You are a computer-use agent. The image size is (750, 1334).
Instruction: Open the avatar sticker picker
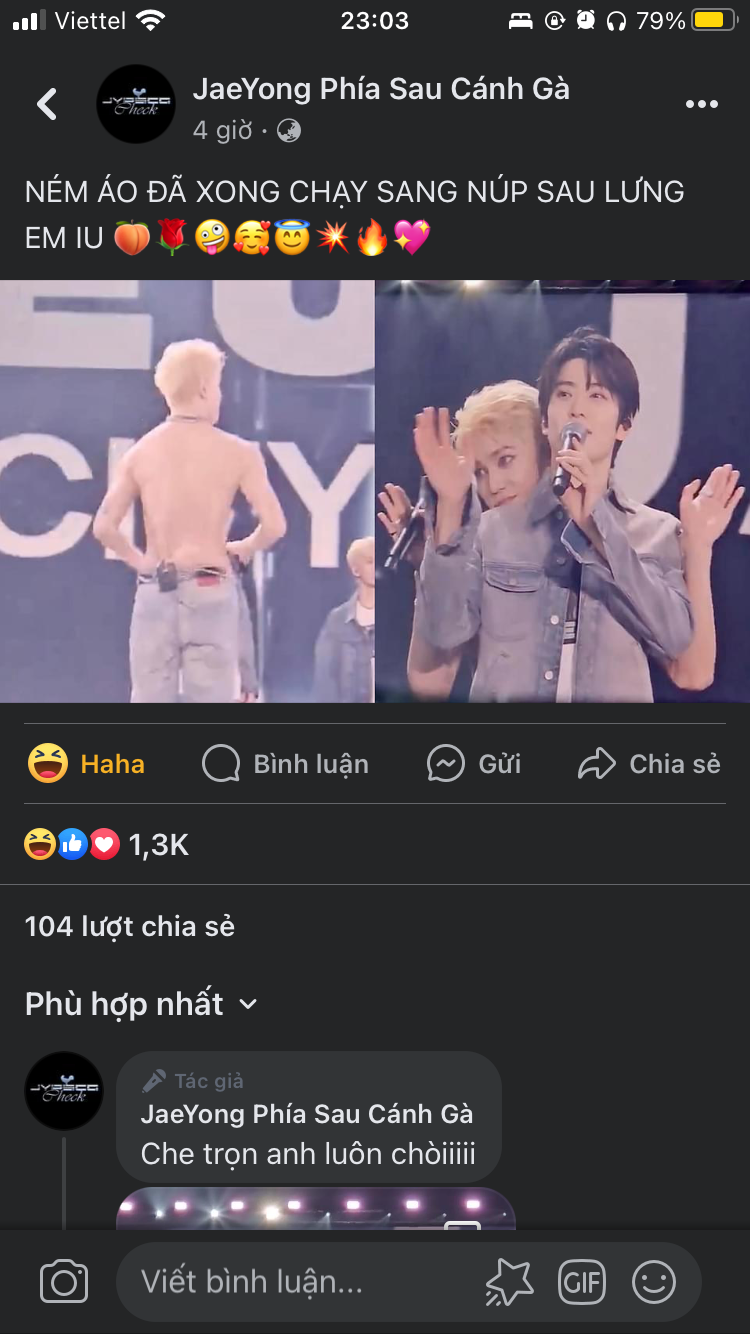point(509,1282)
